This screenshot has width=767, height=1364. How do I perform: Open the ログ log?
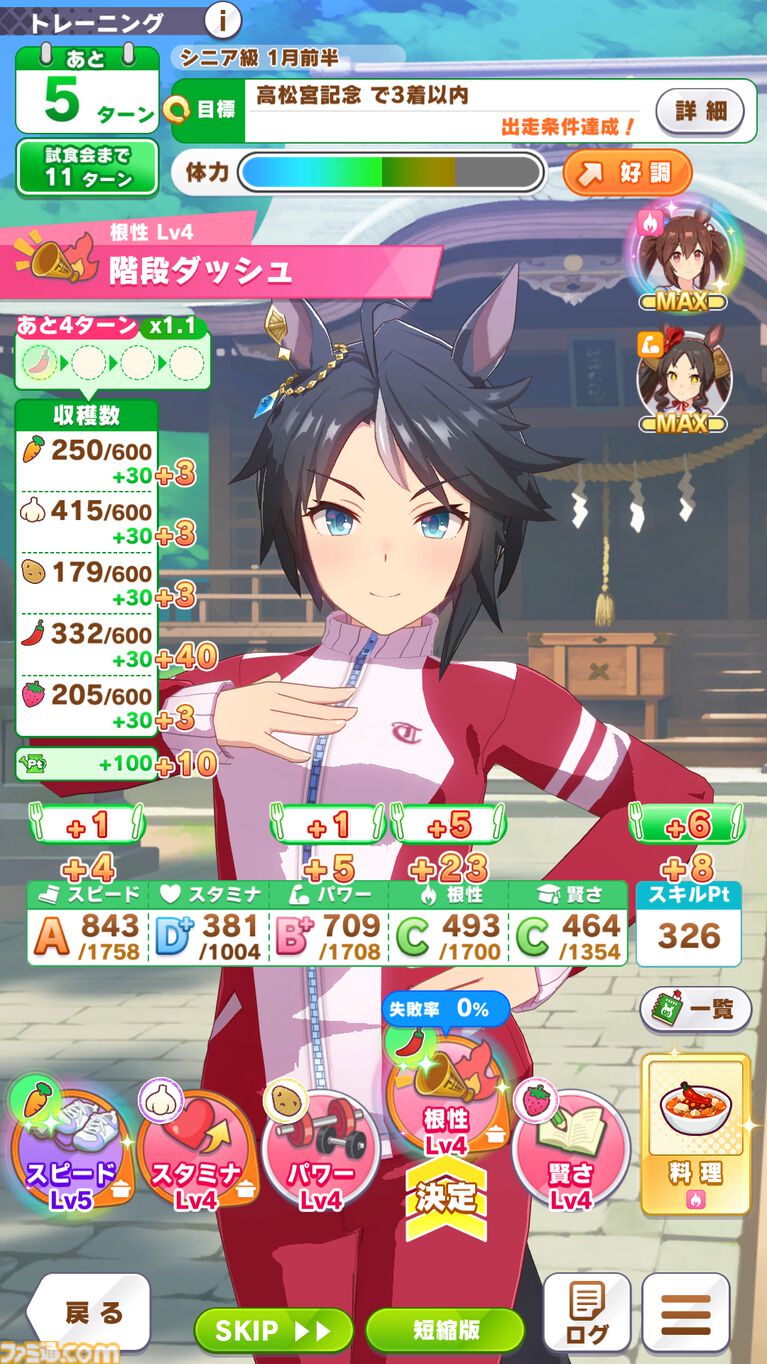pyautogui.click(x=586, y=1312)
